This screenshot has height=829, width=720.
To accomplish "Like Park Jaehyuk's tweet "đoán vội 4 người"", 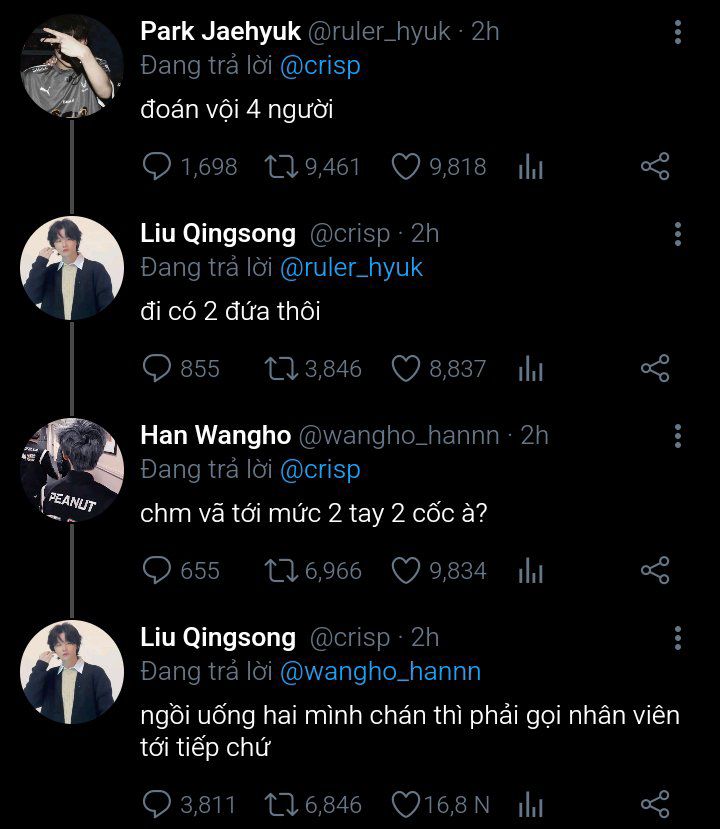I will coord(405,167).
